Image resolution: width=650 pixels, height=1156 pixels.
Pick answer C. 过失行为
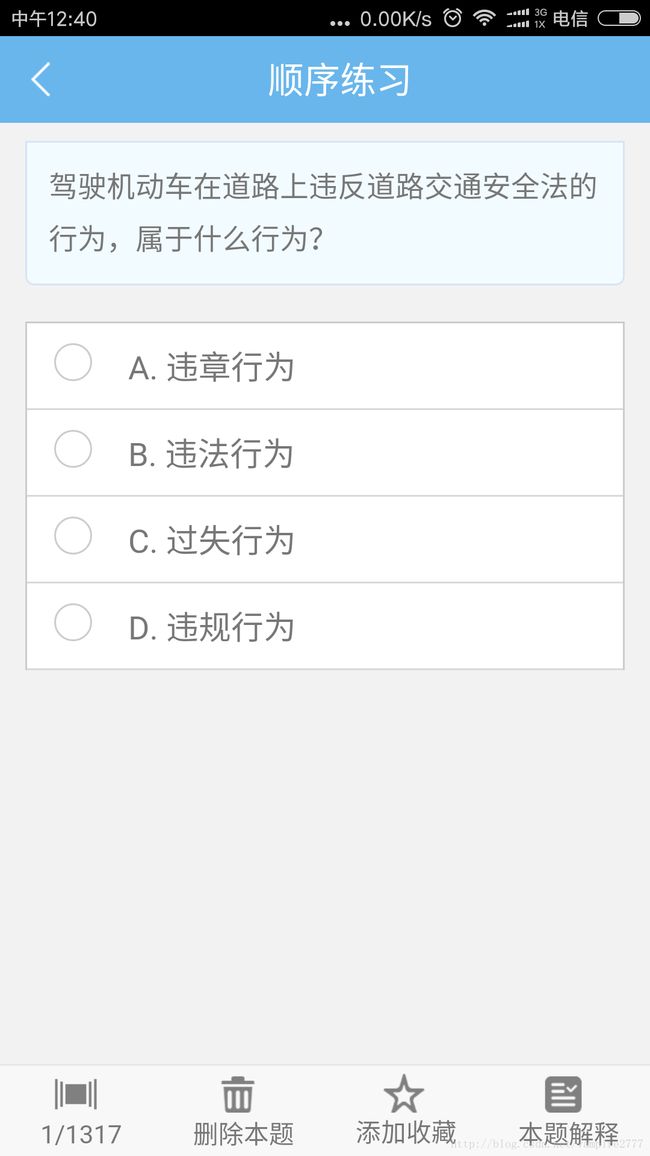(x=325, y=540)
